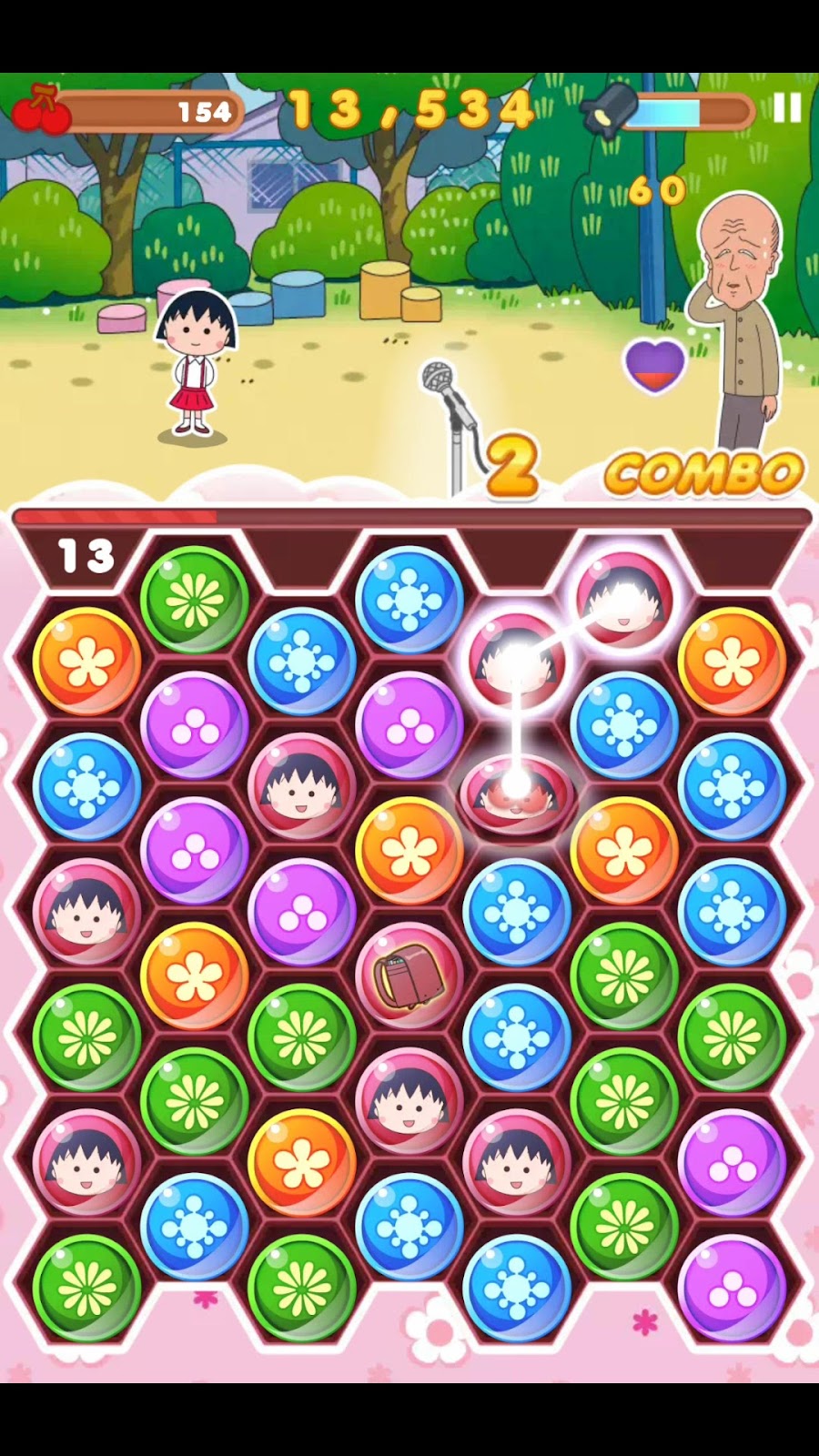Pause the game
The image size is (819, 1456).
(x=787, y=108)
